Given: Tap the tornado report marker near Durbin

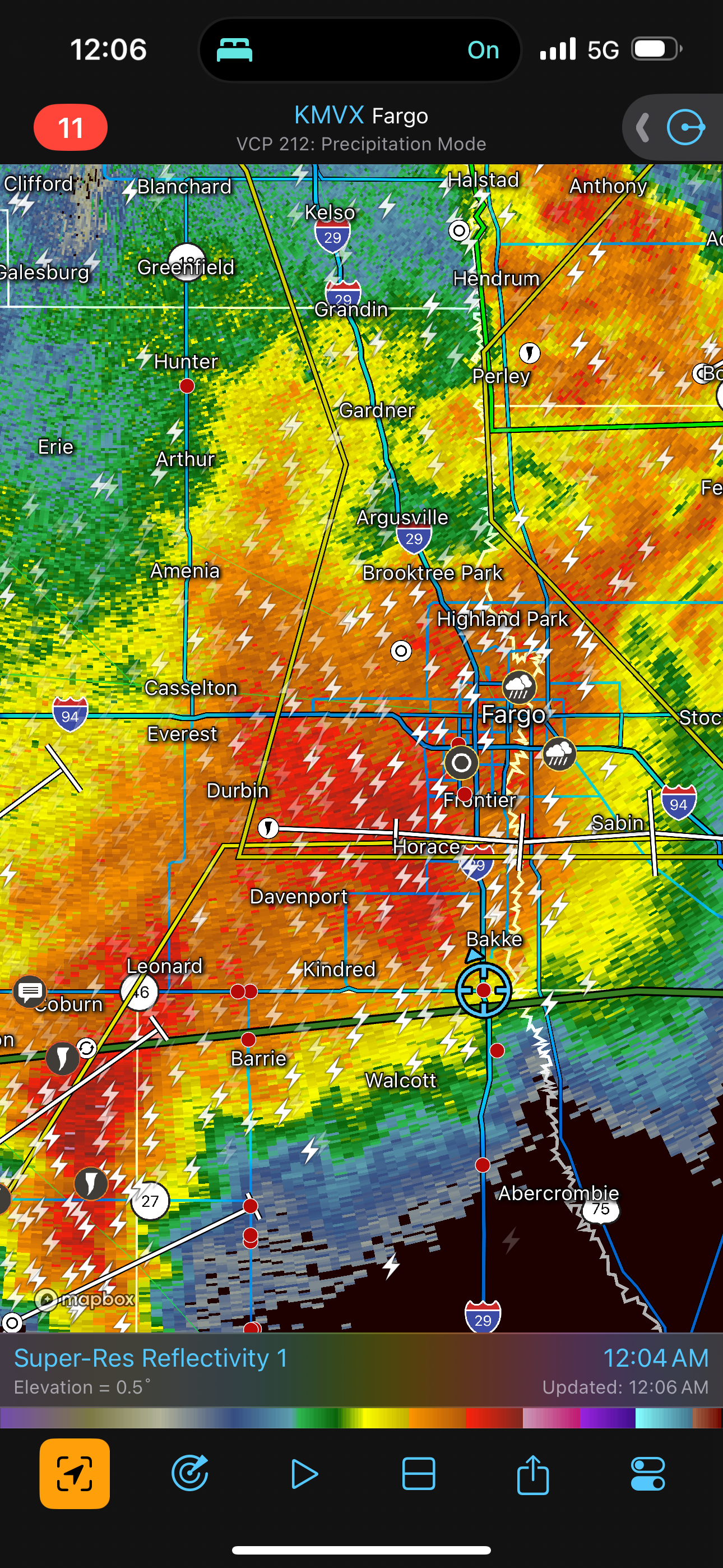Looking at the screenshot, I should (x=268, y=827).
